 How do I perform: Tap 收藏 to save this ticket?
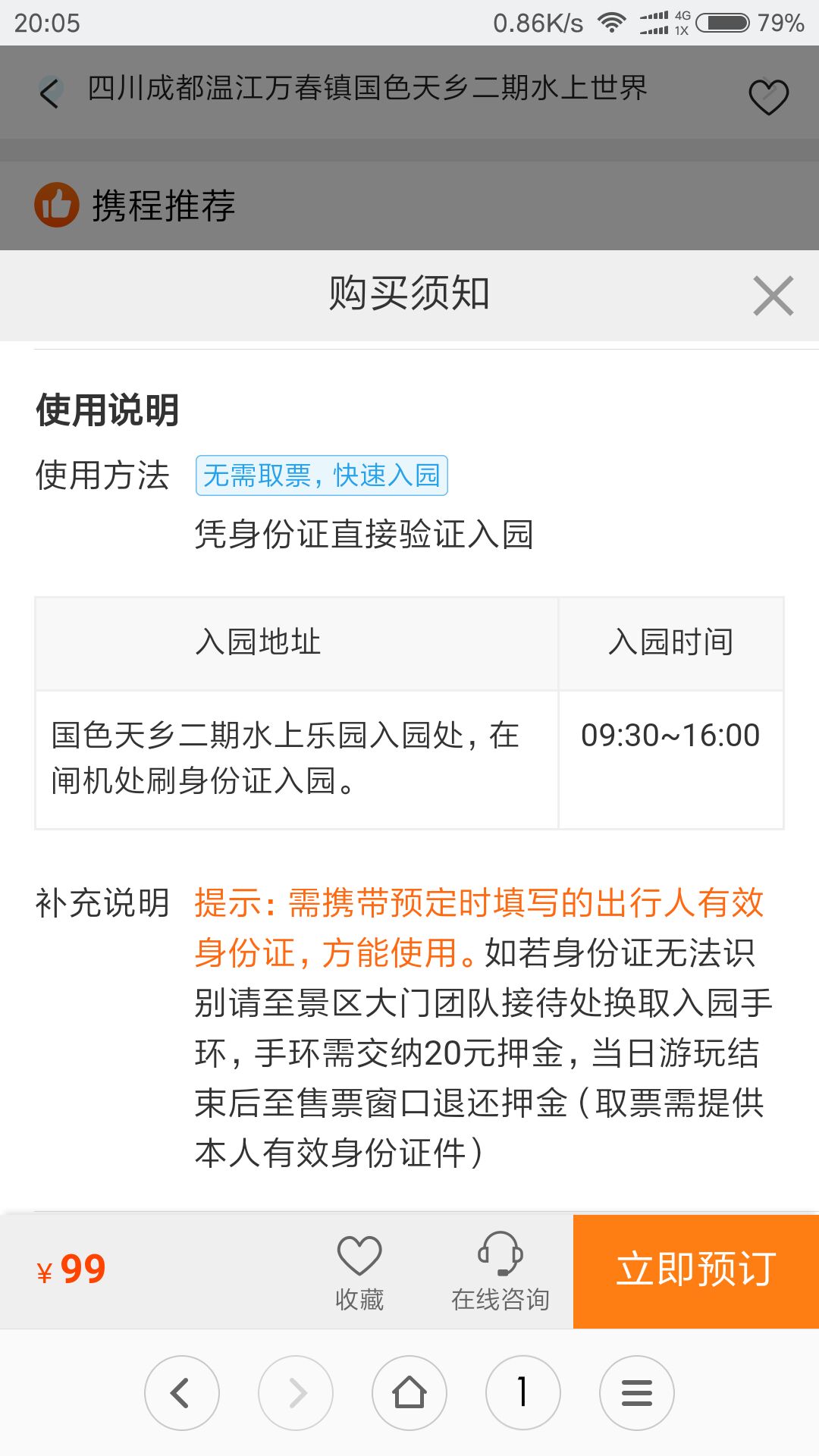click(x=359, y=1271)
